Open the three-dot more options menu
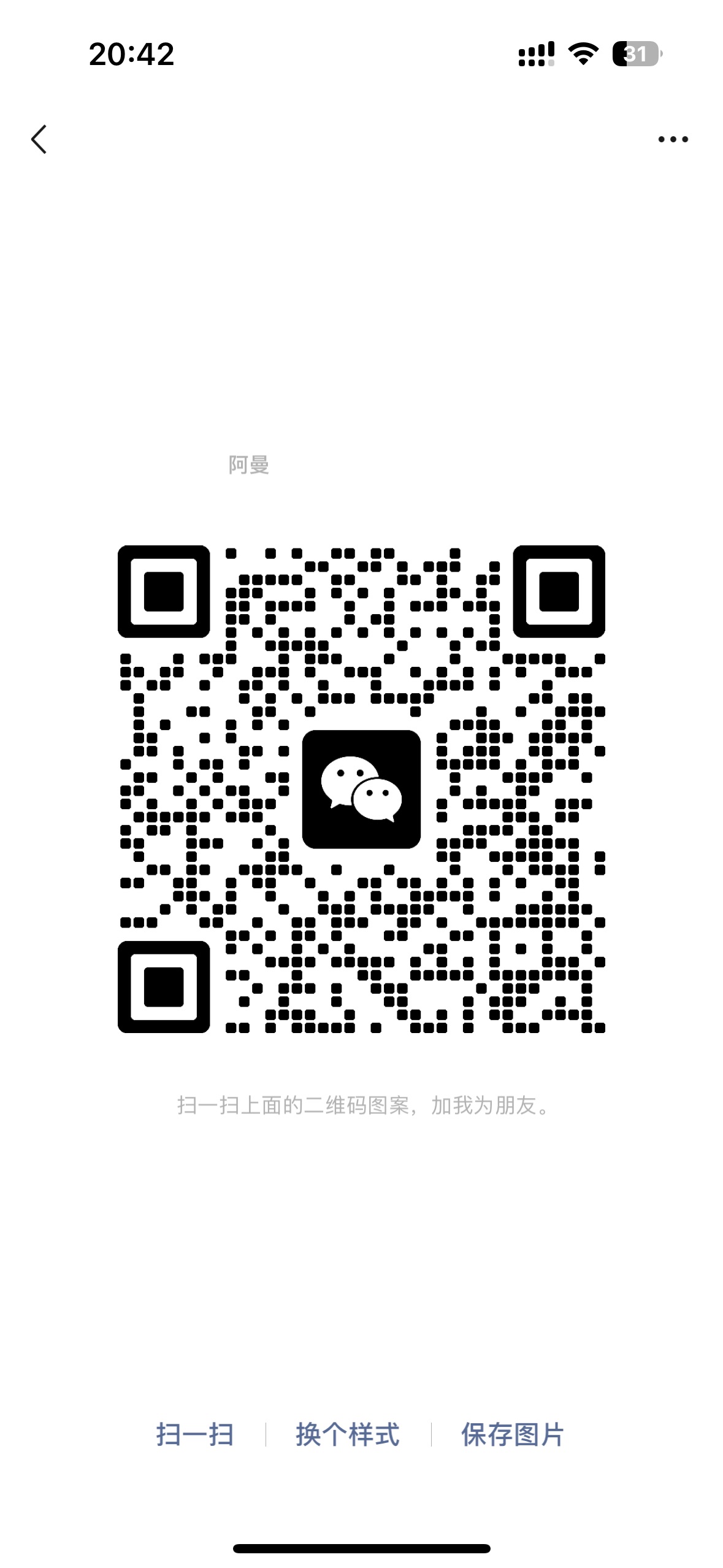This screenshot has height=1568, width=723. click(x=673, y=139)
